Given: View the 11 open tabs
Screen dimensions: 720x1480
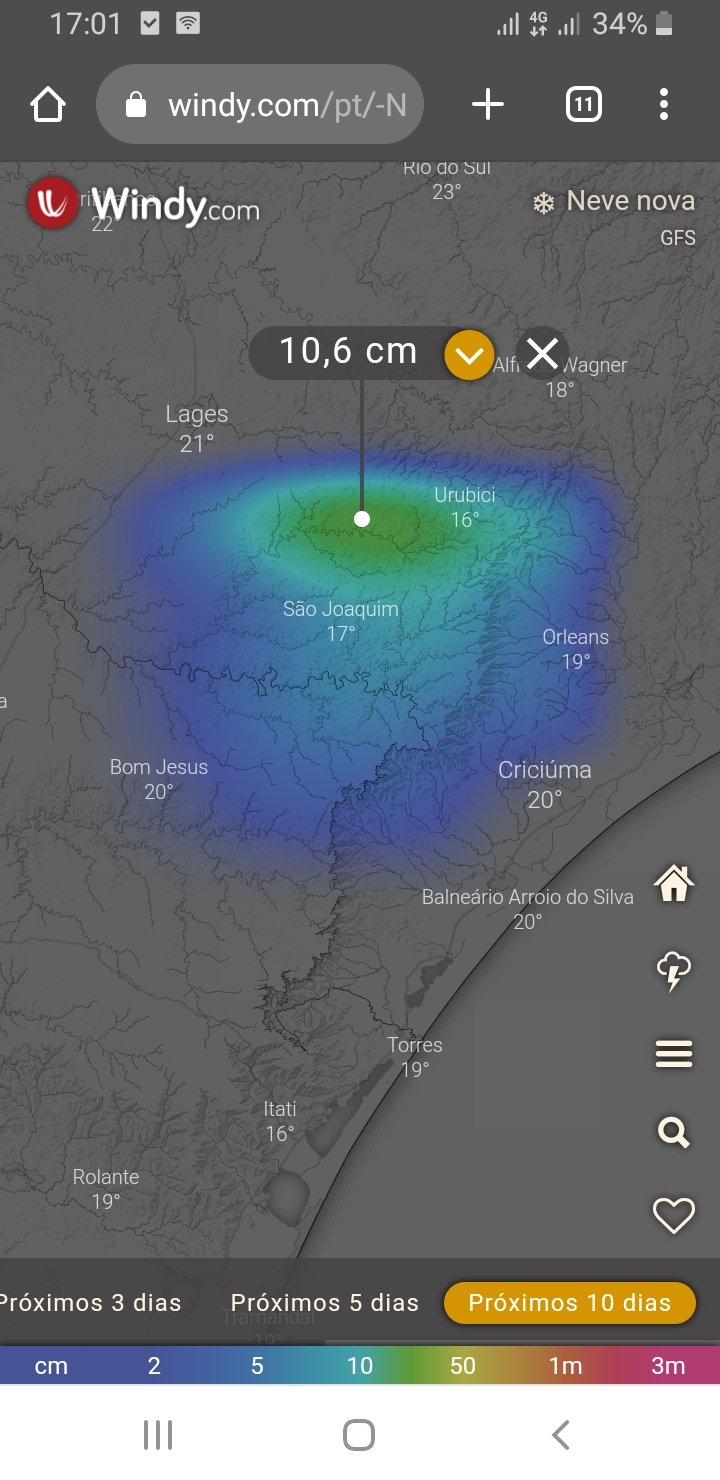Looking at the screenshot, I should (584, 104).
